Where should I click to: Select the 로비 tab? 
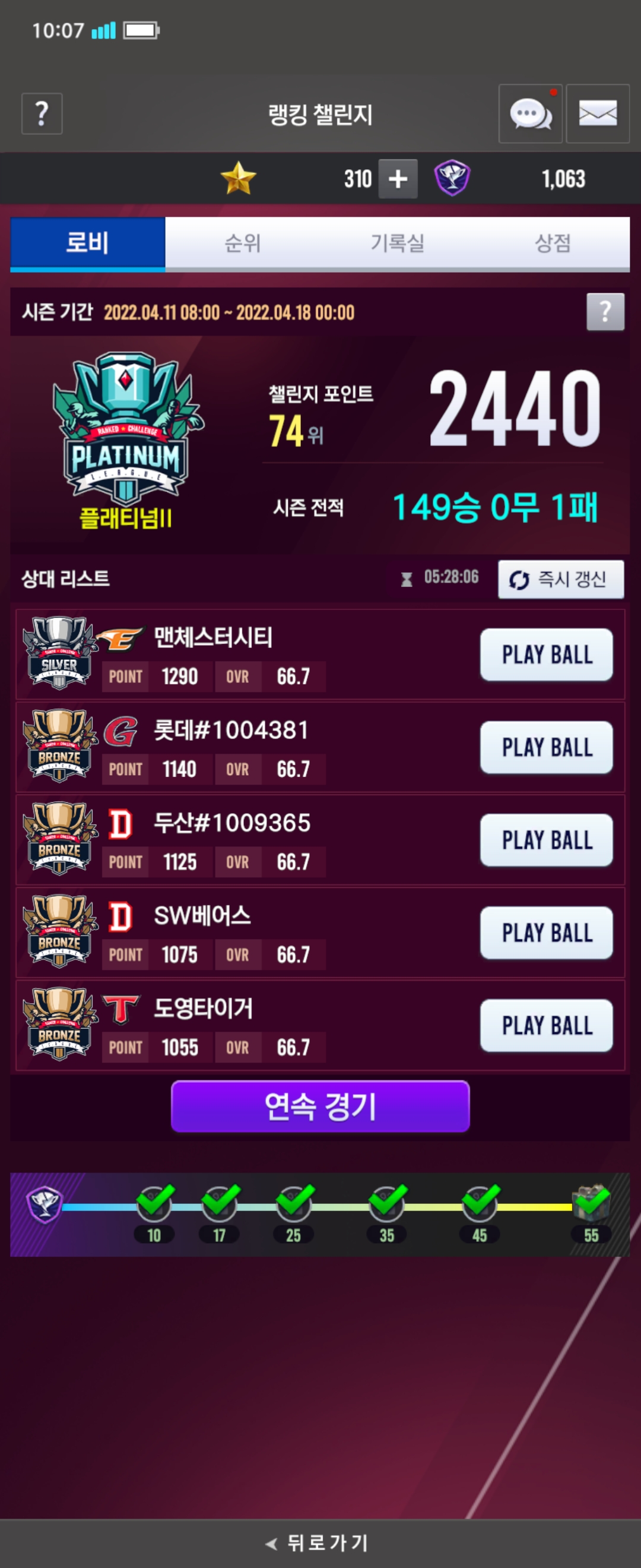tap(88, 244)
